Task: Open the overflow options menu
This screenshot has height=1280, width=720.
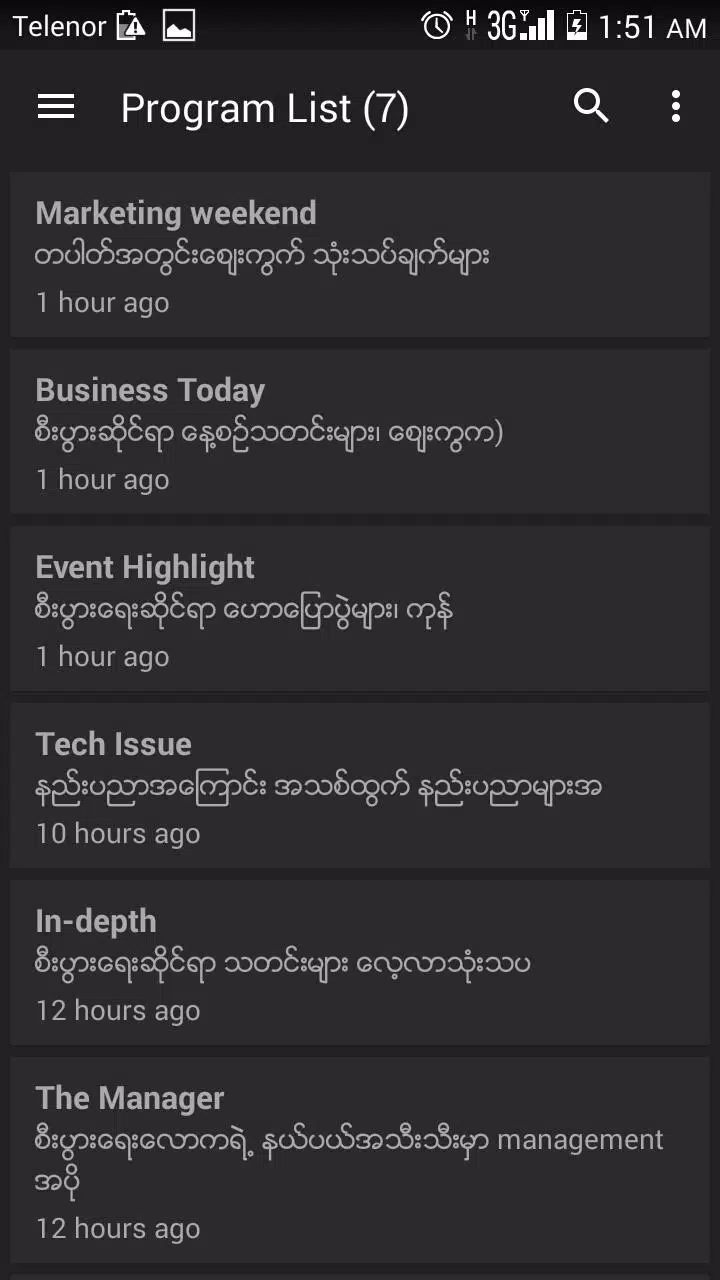Action: [x=676, y=106]
